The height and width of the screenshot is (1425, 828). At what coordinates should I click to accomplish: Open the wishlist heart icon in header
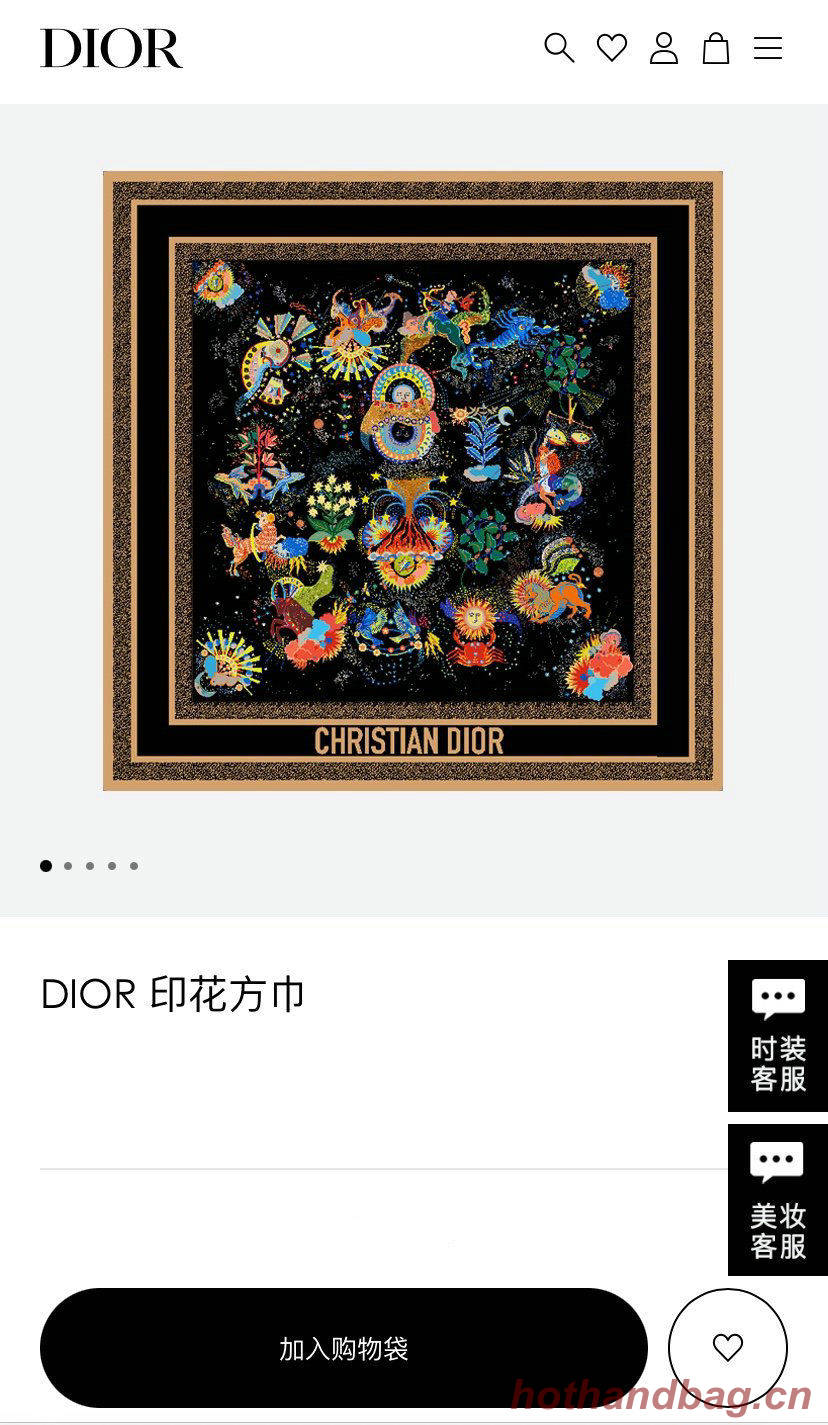[613, 47]
